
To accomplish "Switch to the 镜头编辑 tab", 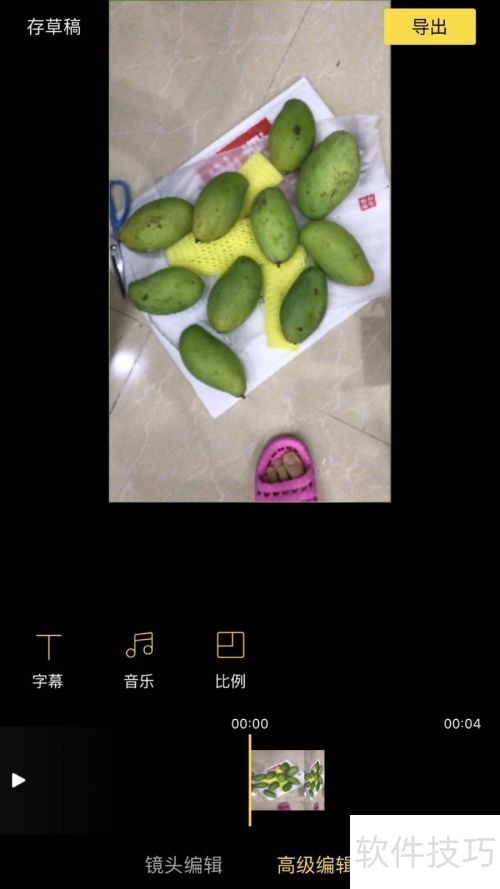I will [184, 865].
